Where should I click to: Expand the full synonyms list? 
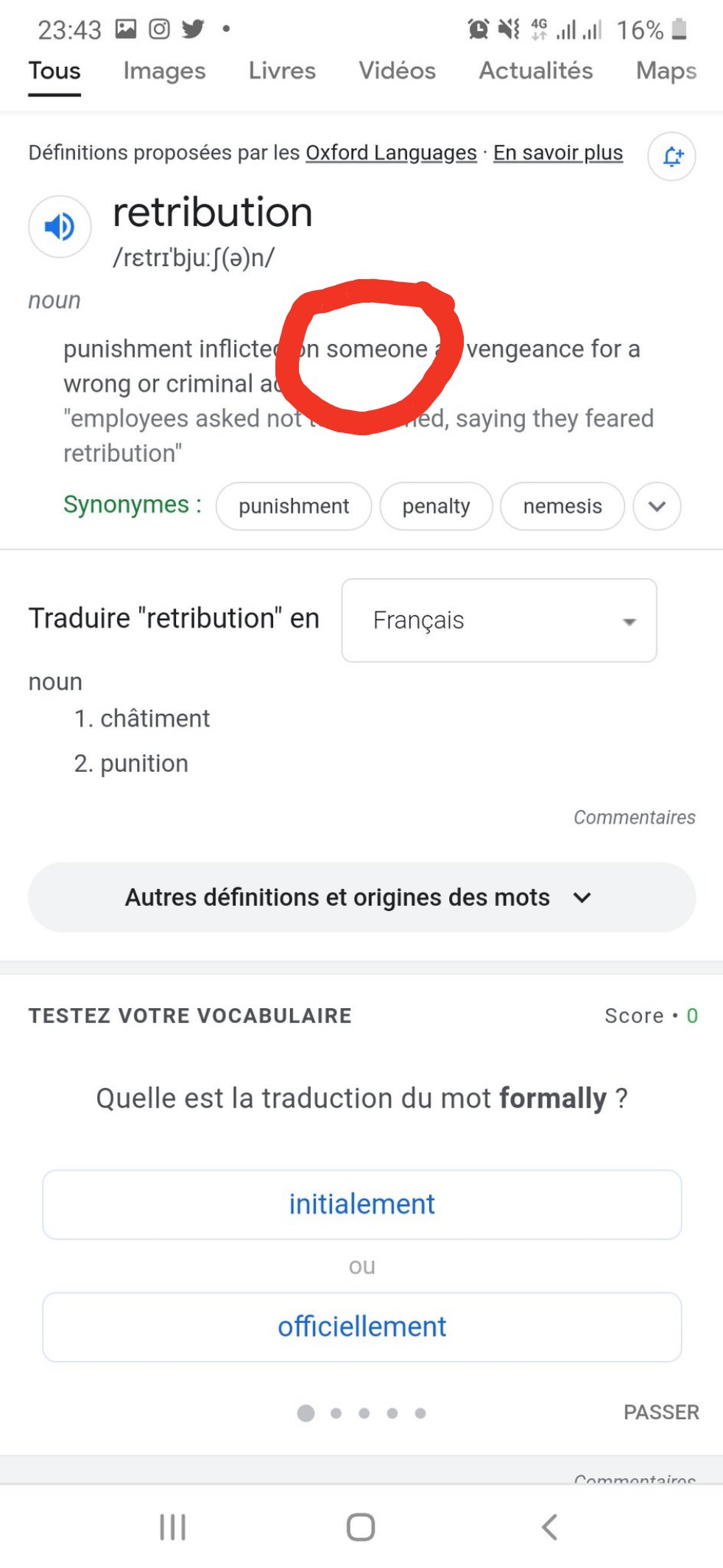point(657,506)
